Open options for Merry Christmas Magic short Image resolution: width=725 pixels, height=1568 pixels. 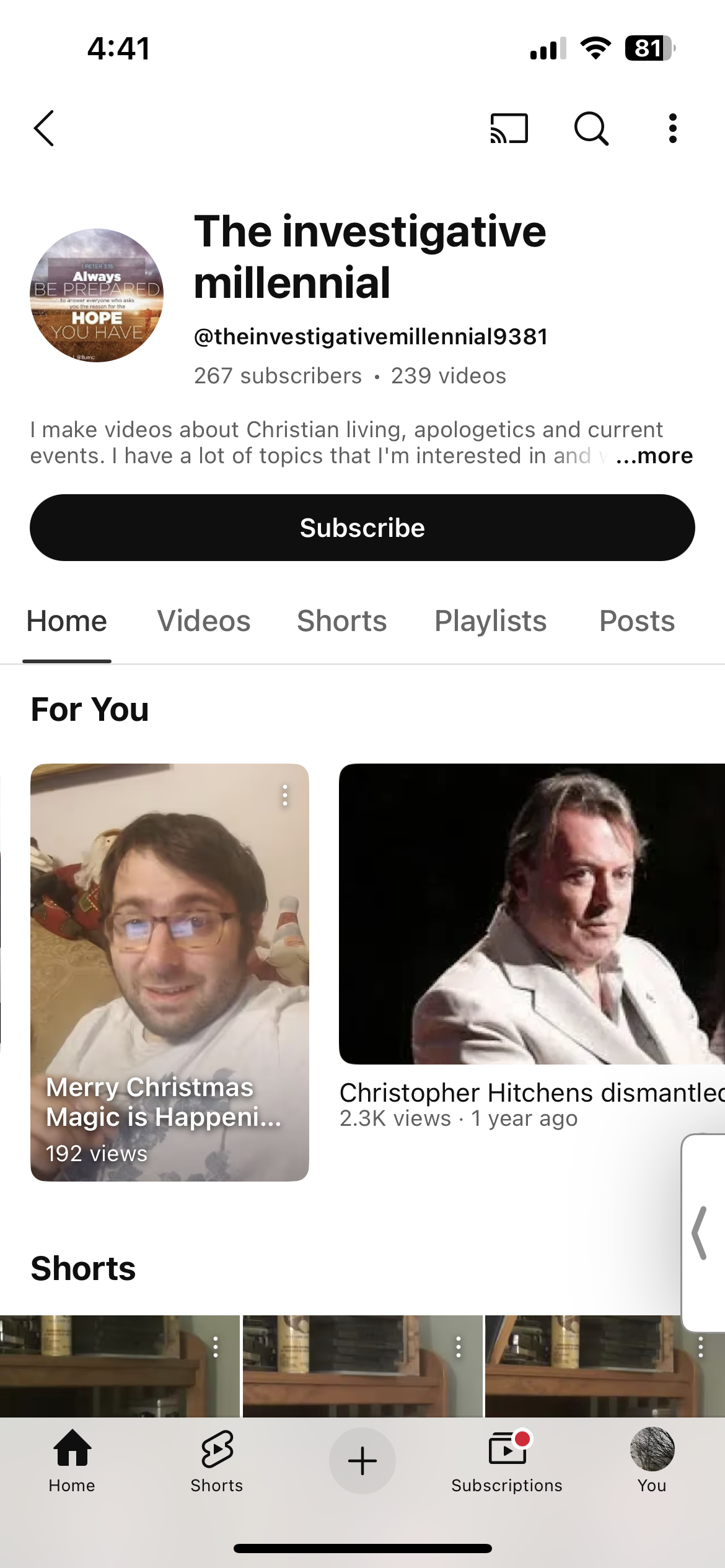pyautogui.click(x=285, y=795)
